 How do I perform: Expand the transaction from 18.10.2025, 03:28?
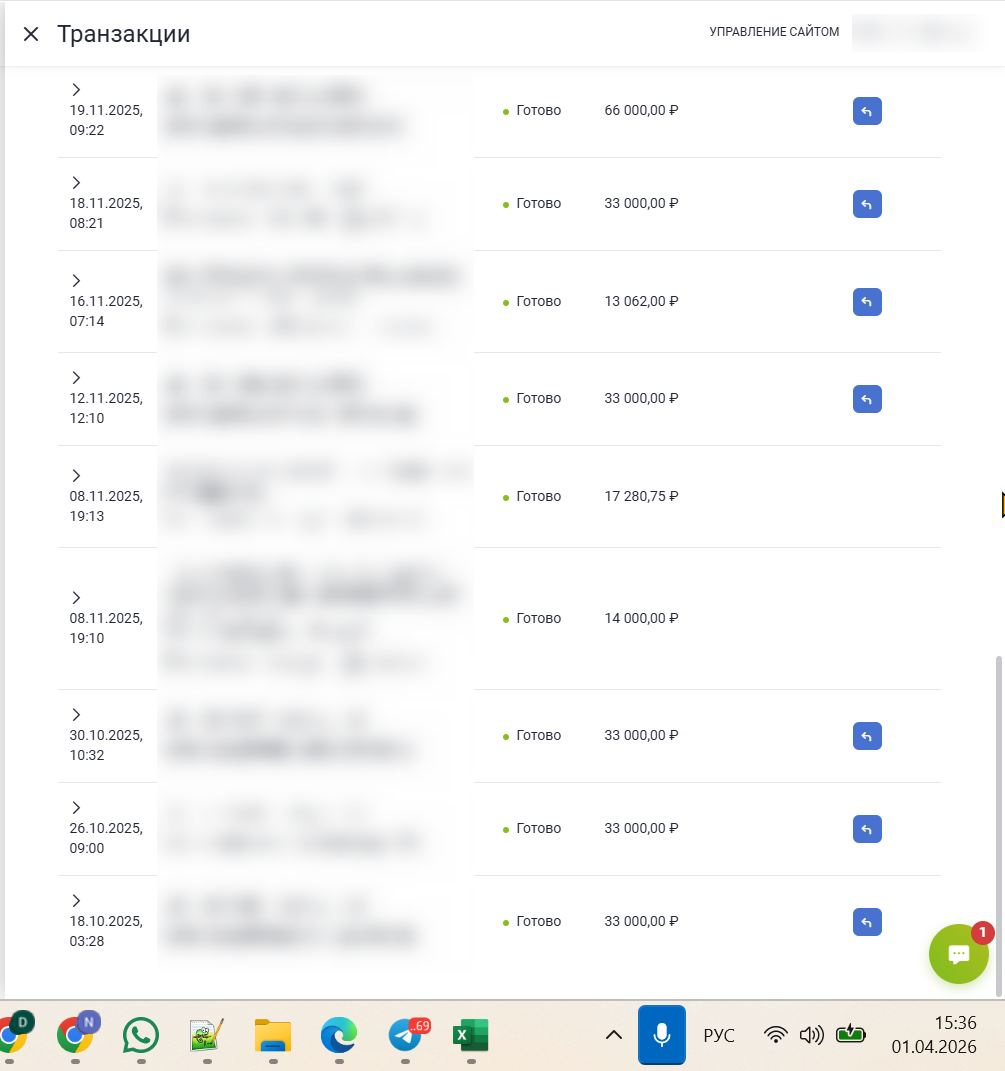[x=76, y=901]
